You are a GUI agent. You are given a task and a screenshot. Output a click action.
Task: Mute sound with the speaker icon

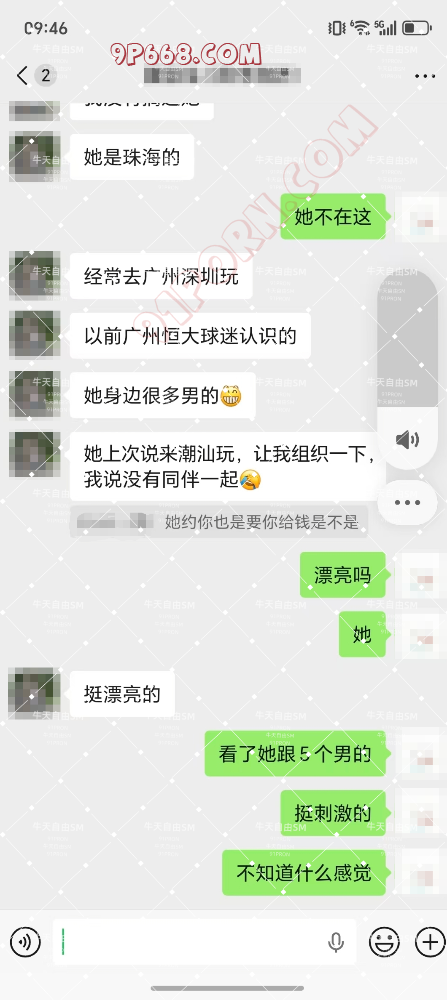pyautogui.click(x=407, y=439)
